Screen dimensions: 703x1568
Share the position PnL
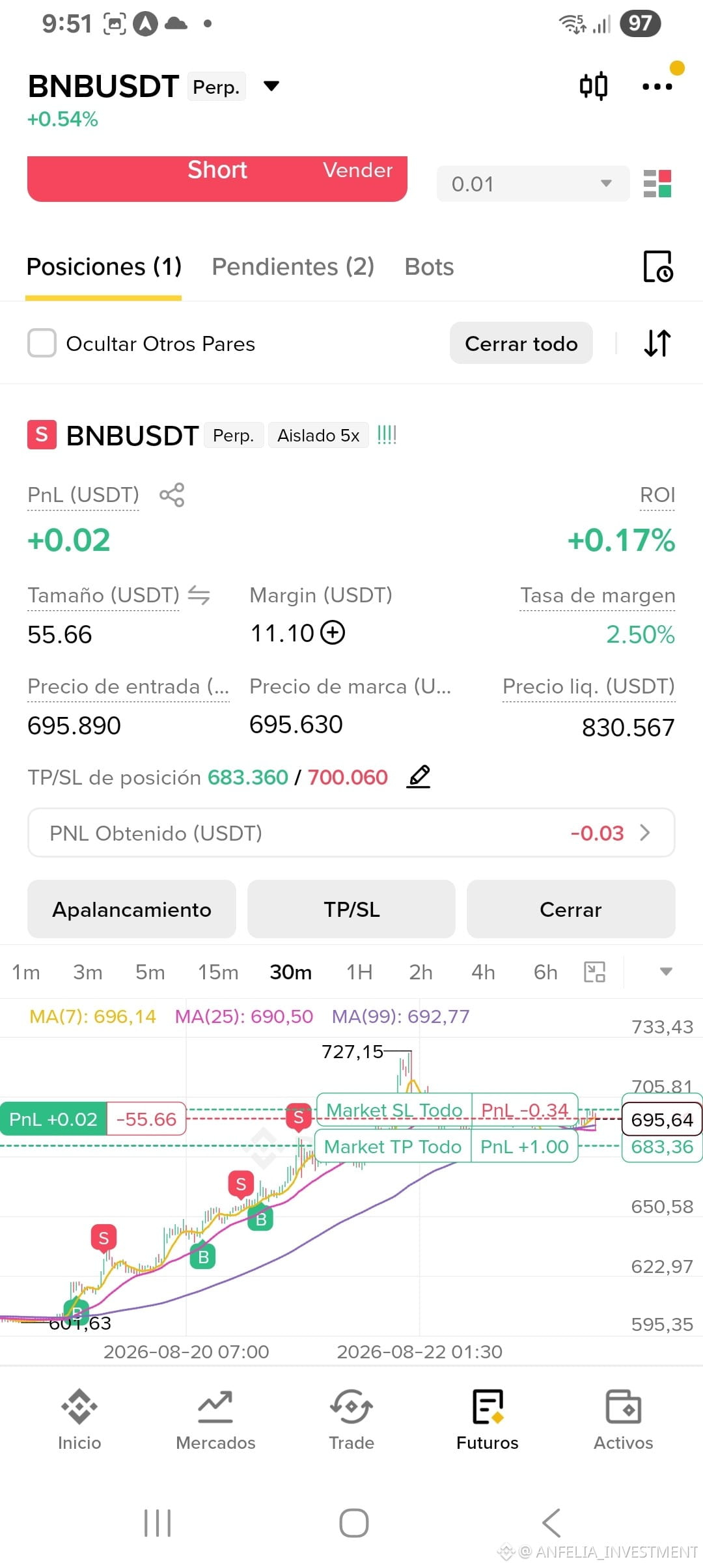pyautogui.click(x=172, y=495)
